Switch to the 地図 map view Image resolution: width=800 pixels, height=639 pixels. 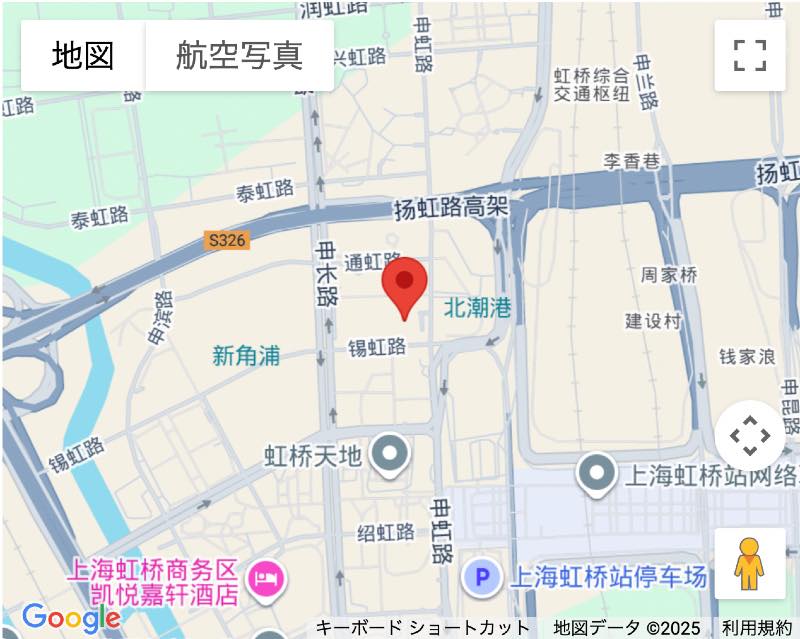click(83, 56)
